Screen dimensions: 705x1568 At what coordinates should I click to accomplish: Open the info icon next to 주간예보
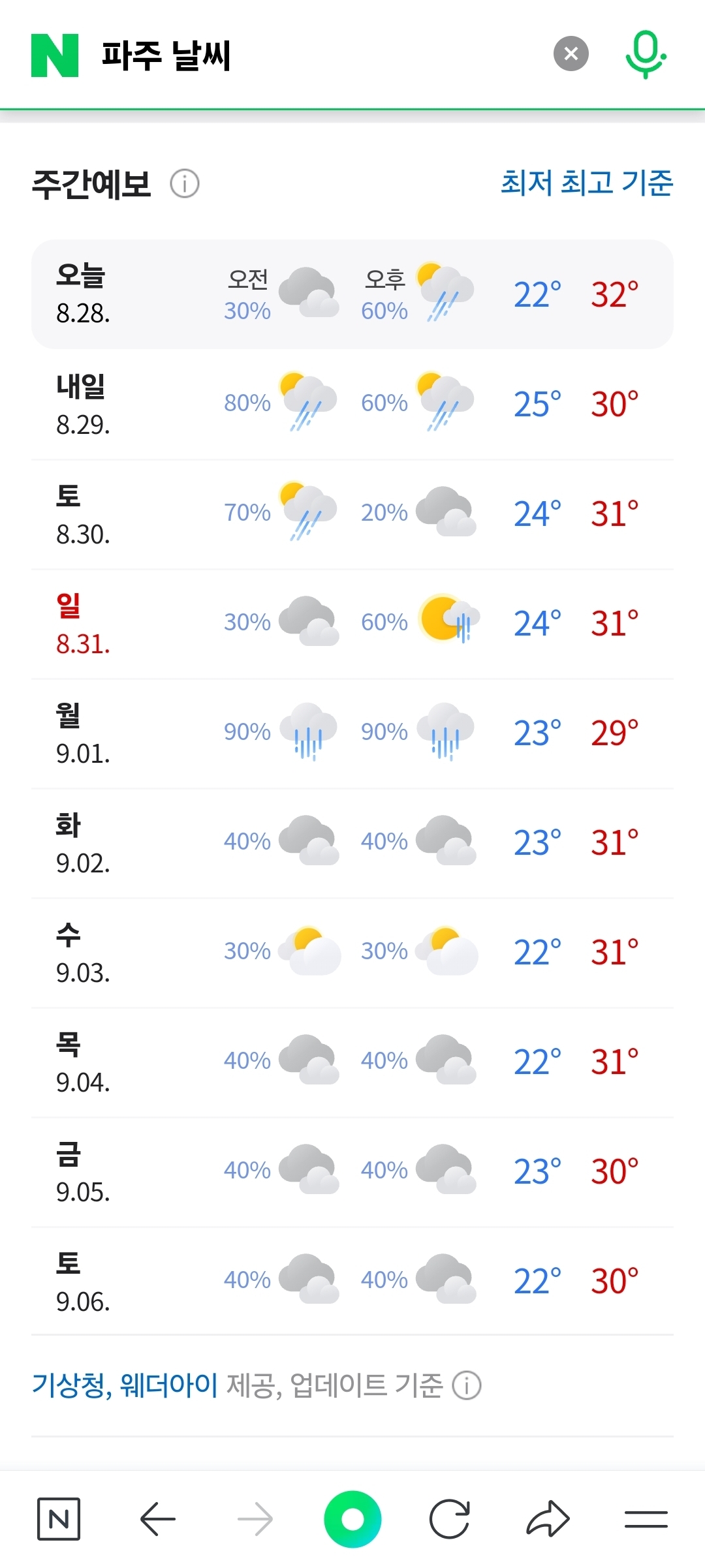click(x=185, y=184)
